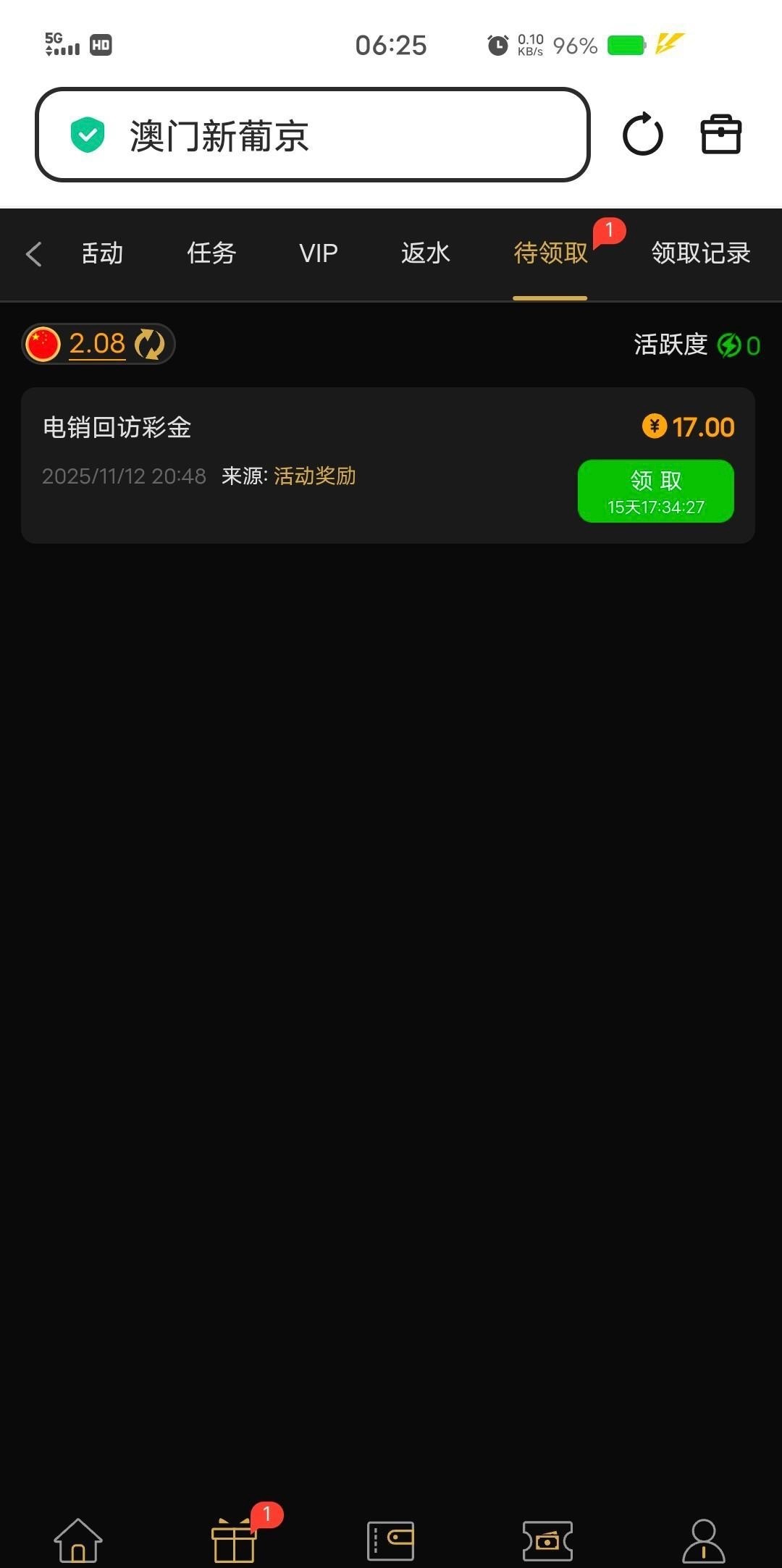Switch to the 活动 tab
The image size is (782, 1568).
pos(102,253)
